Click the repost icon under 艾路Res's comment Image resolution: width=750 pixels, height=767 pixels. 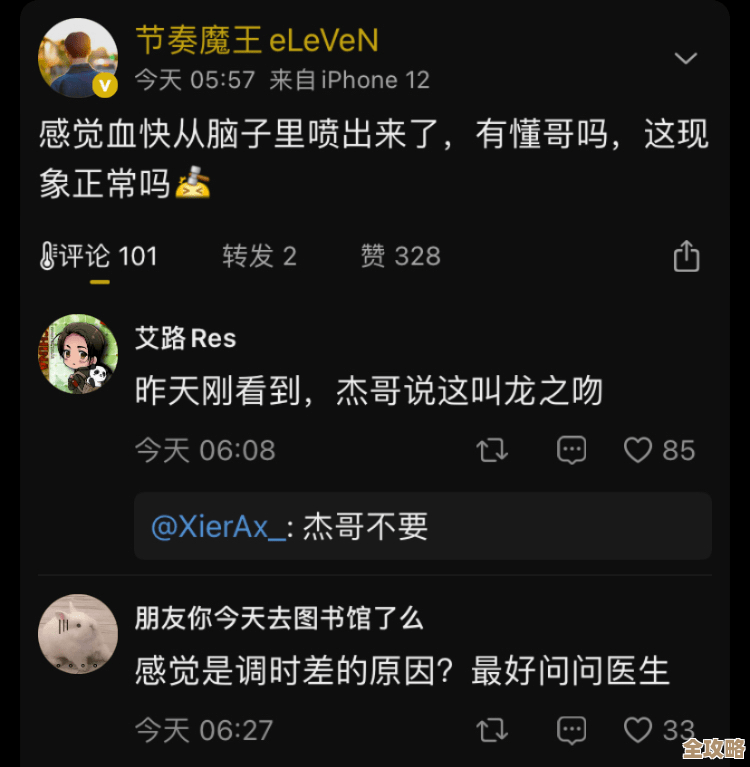pos(491,450)
